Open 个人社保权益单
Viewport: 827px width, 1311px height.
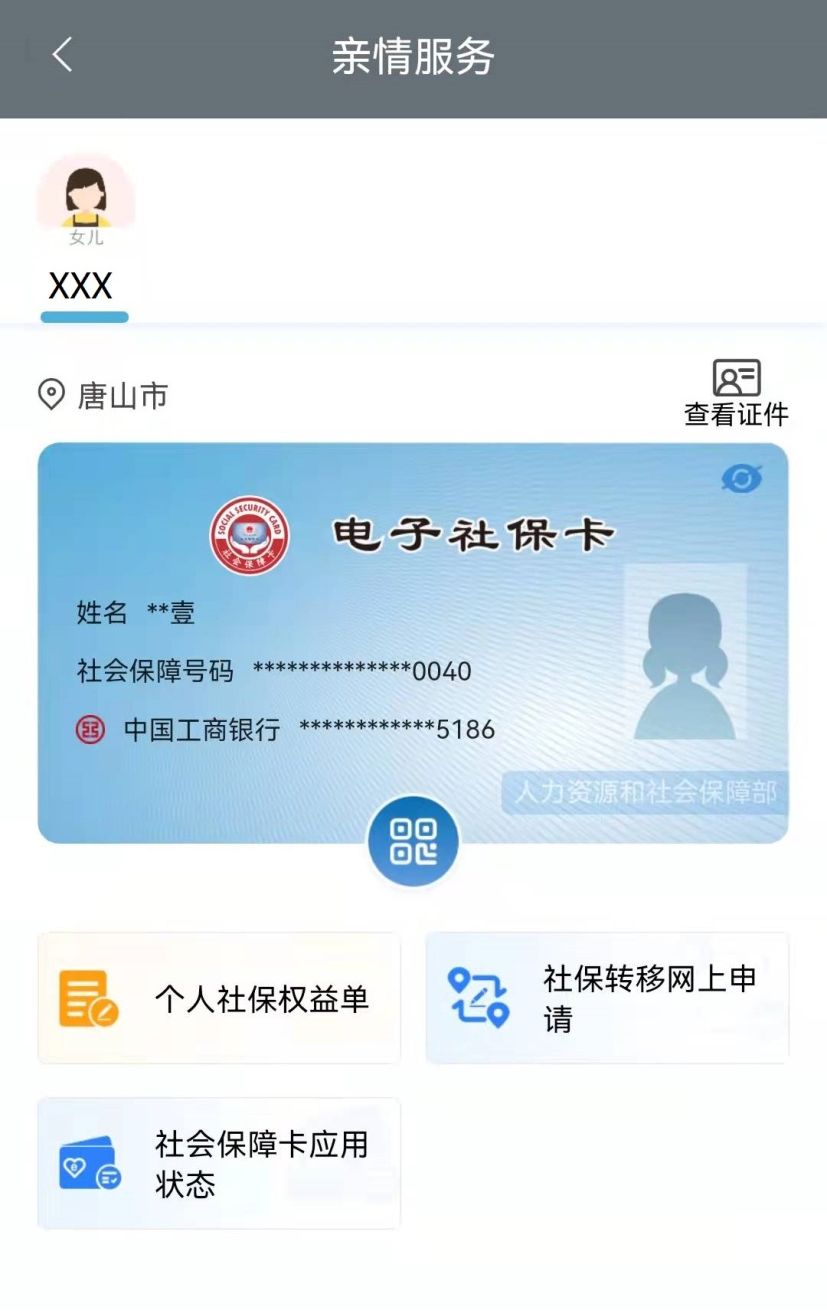coord(219,998)
